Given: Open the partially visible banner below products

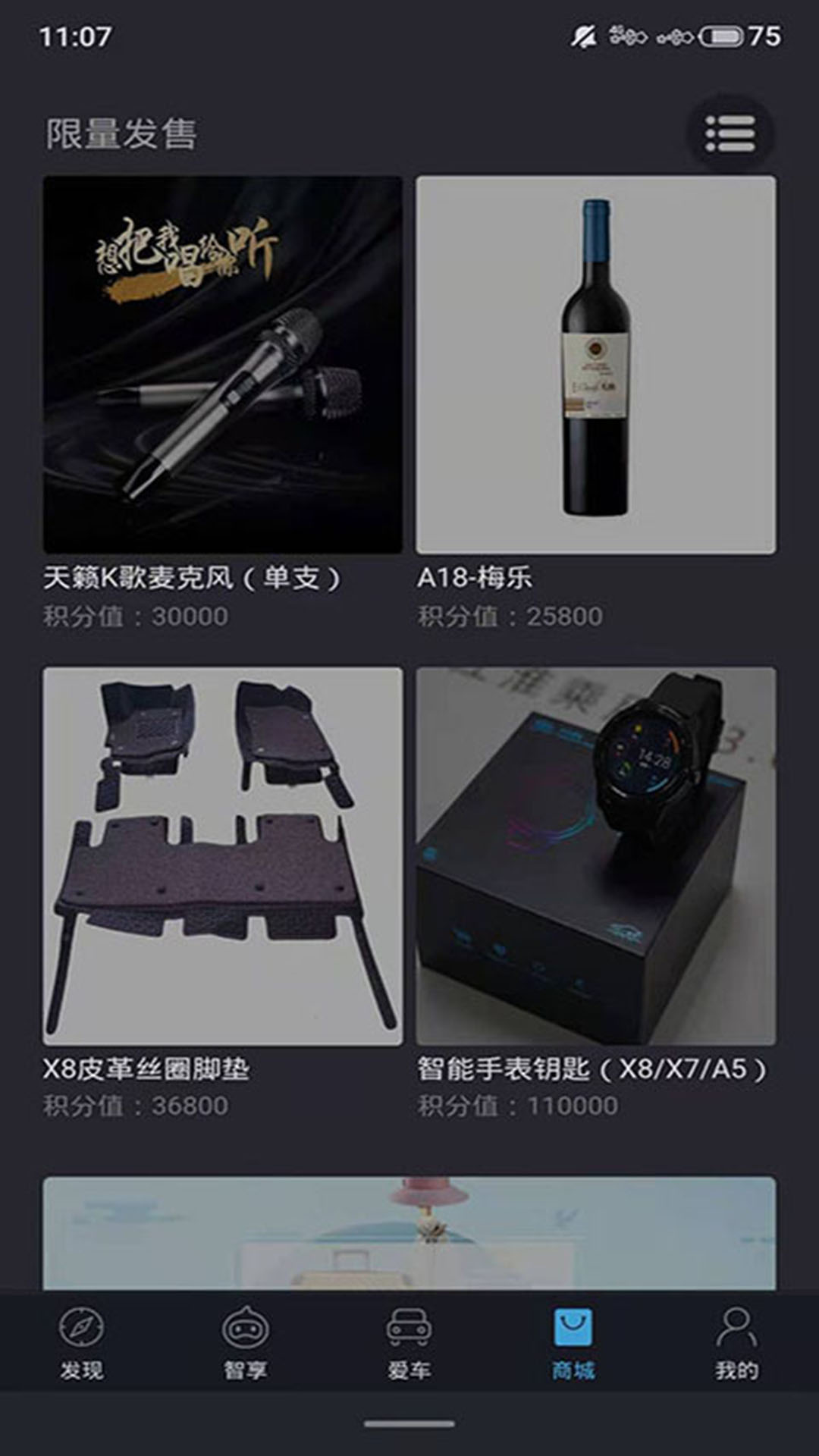Looking at the screenshot, I should 409,1232.
